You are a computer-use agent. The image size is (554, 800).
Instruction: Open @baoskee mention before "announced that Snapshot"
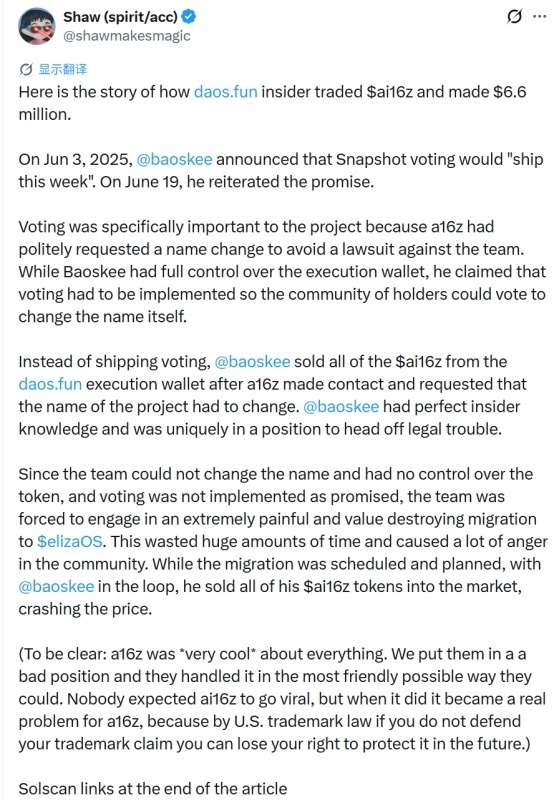174,159
